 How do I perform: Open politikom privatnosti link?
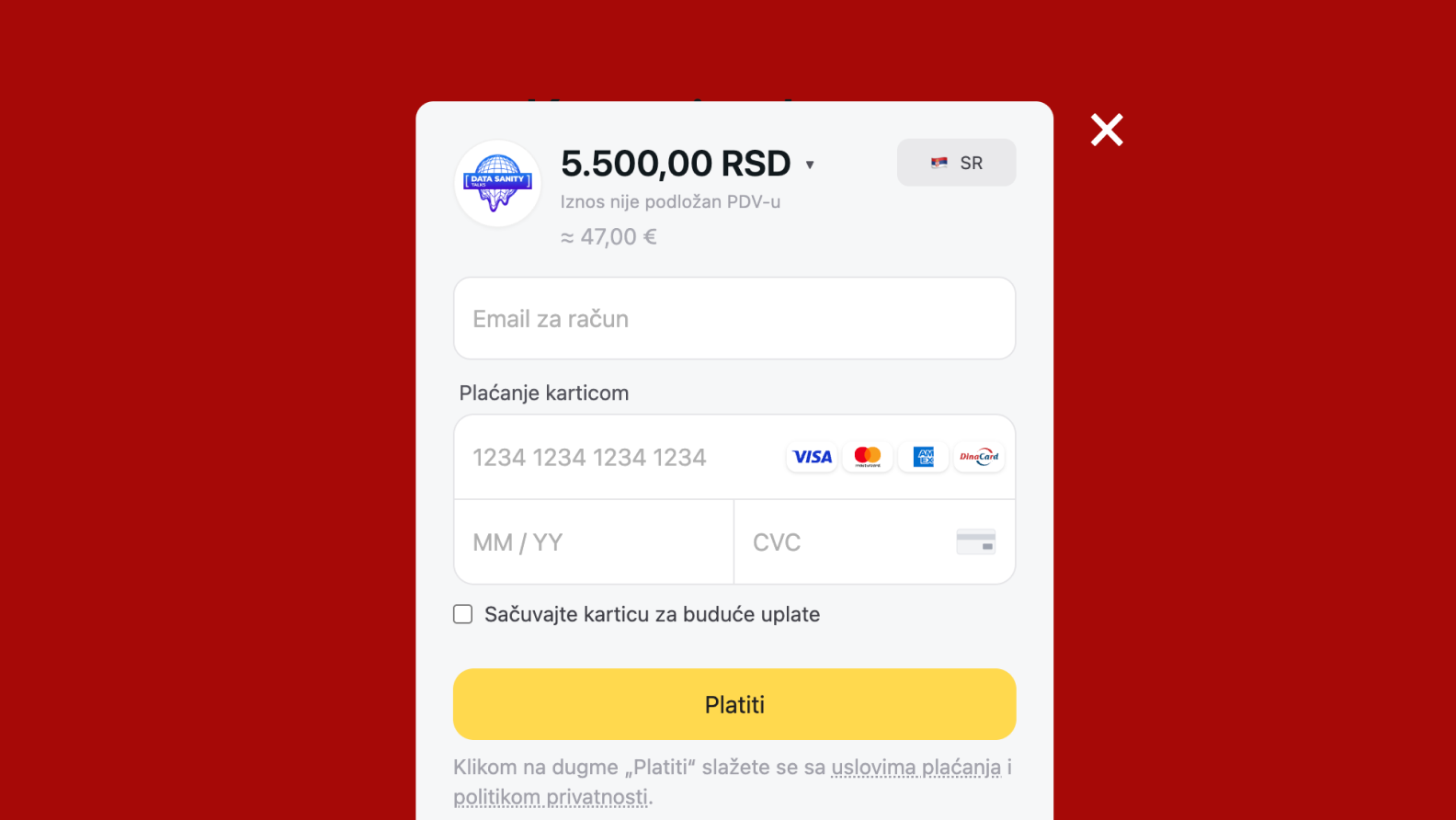pos(551,797)
